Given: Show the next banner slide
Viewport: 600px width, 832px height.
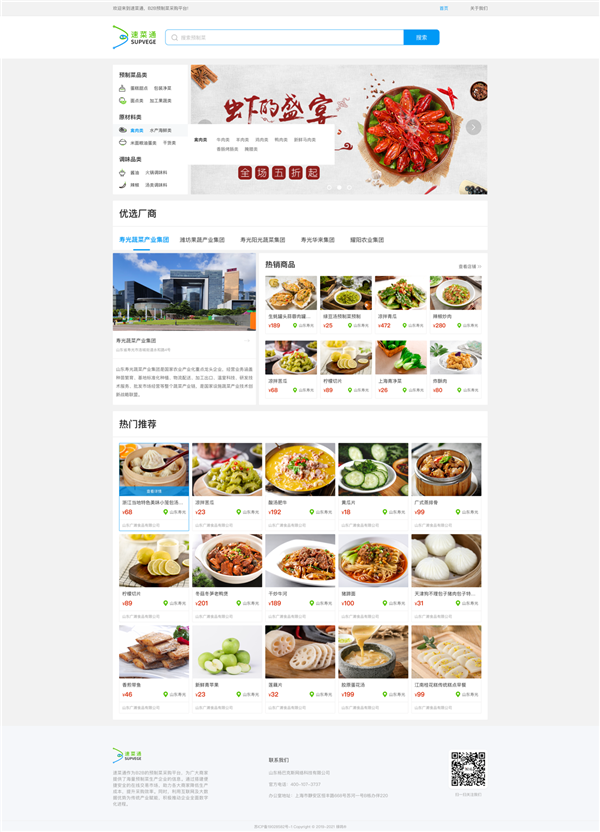Looking at the screenshot, I should (474, 127).
